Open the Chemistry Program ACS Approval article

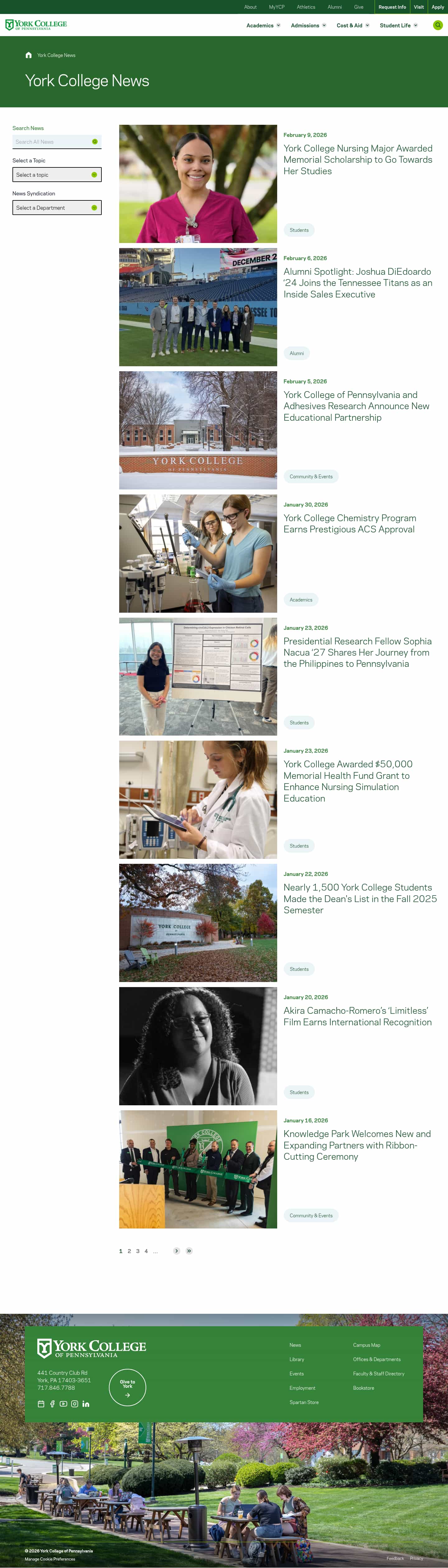coord(349,523)
